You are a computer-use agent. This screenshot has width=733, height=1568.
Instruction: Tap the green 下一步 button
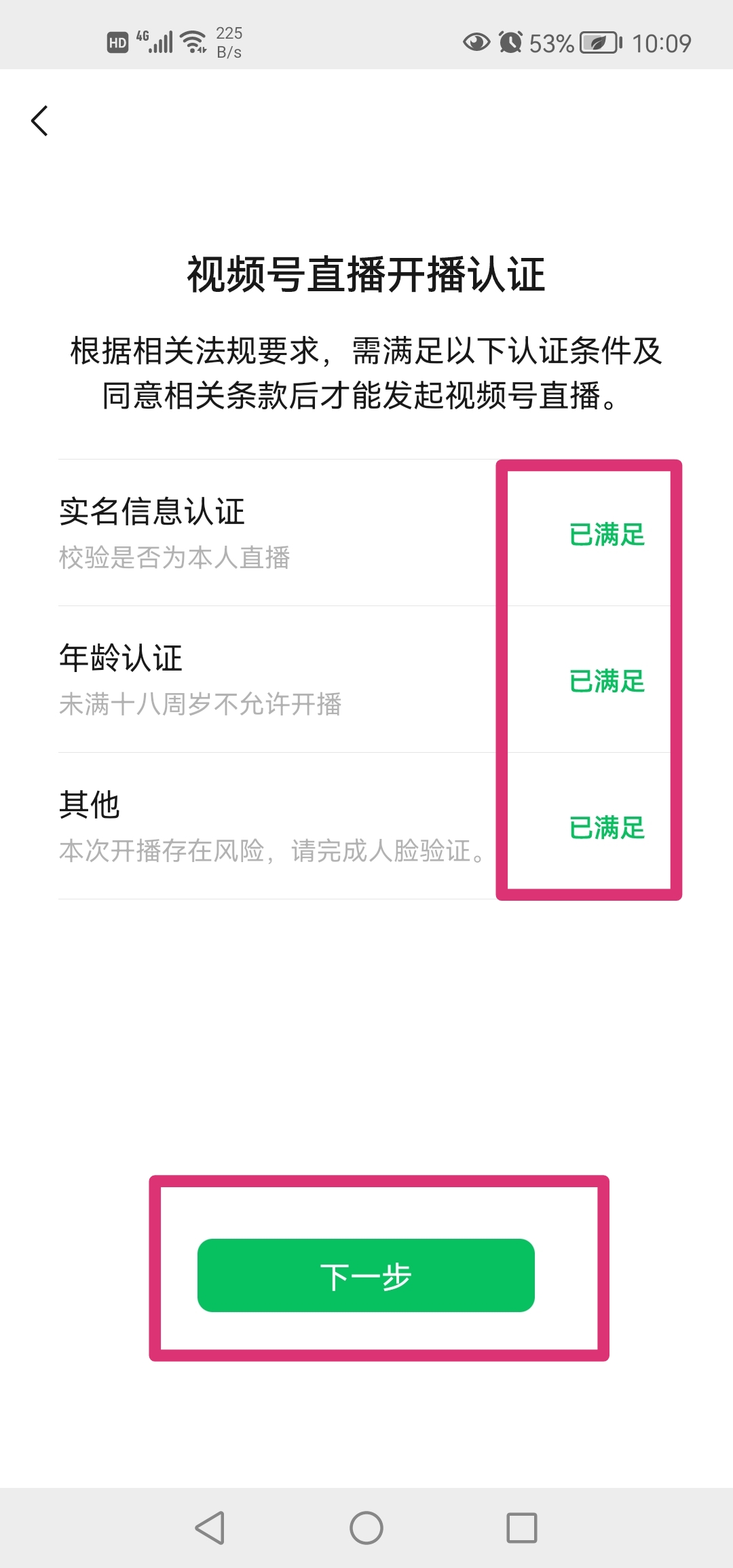click(x=366, y=1275)
